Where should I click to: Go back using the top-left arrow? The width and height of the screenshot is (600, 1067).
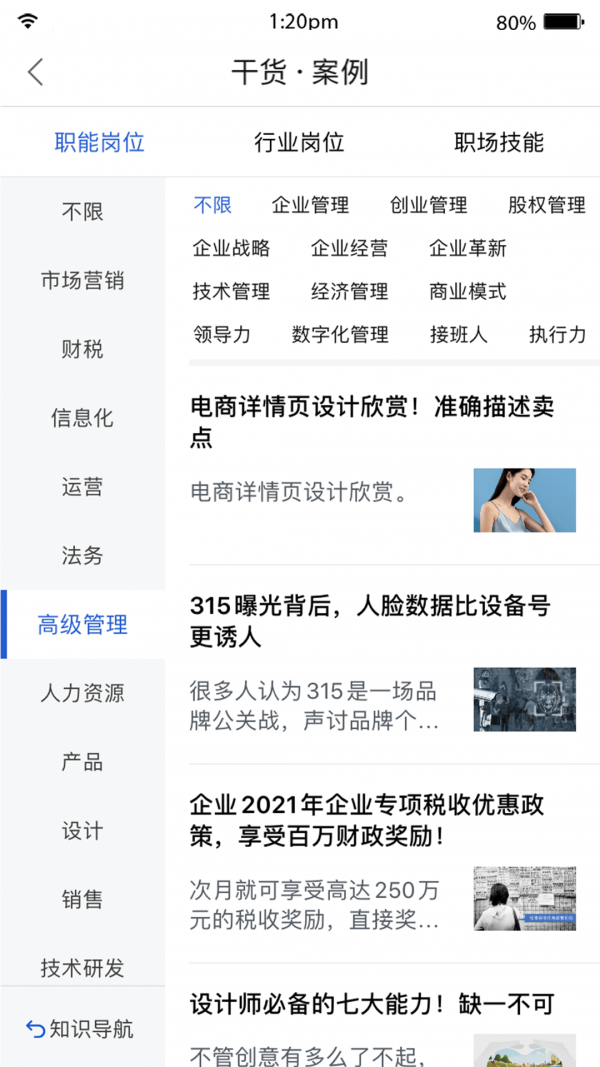36,72
